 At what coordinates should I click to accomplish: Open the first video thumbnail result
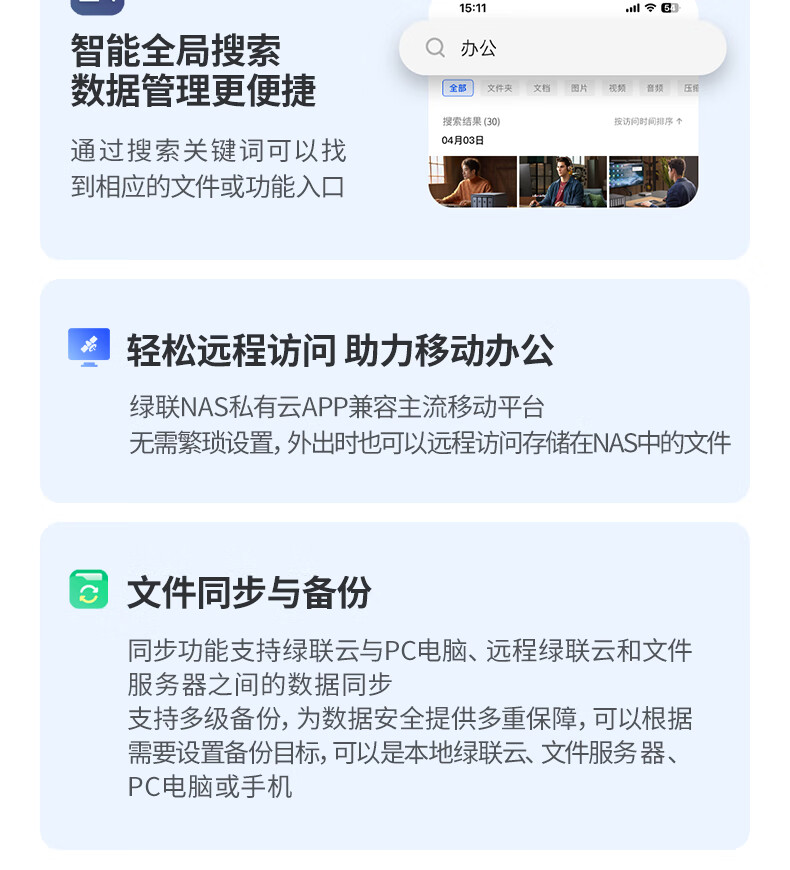click(471, 180)
